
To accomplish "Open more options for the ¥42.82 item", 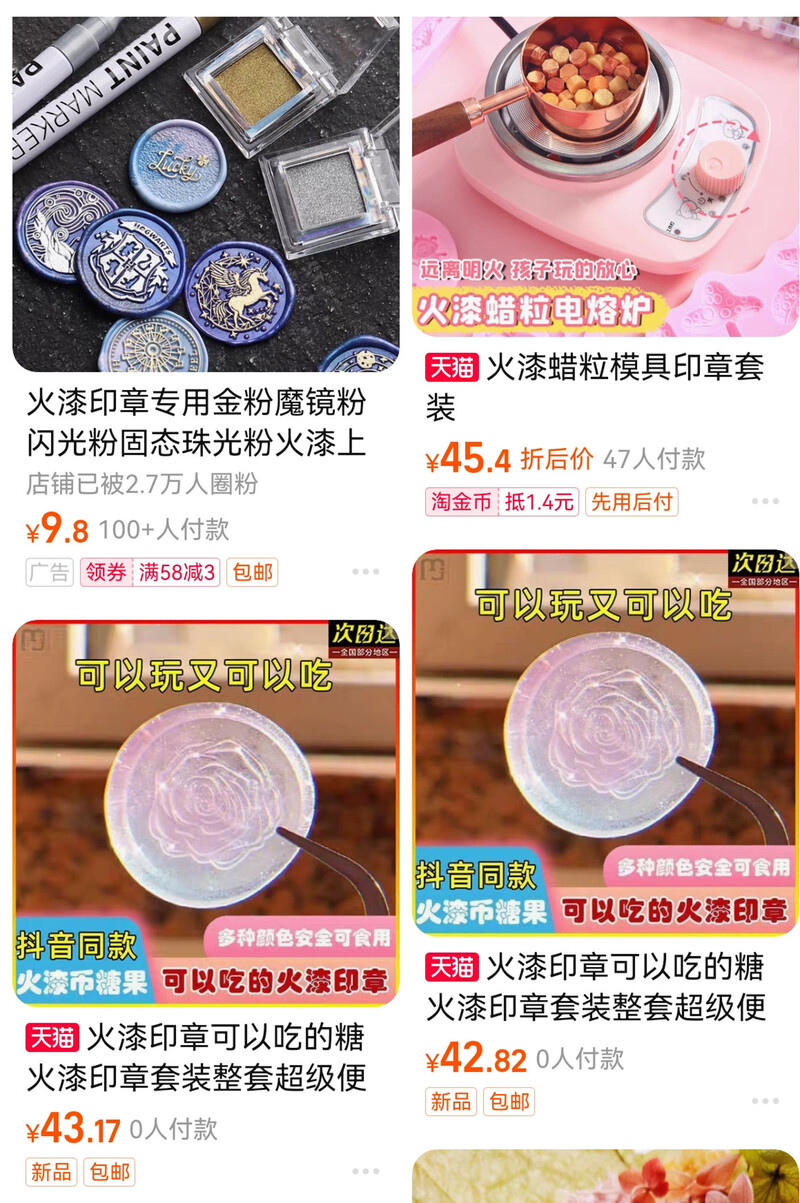I will (x=765, y=1101).
